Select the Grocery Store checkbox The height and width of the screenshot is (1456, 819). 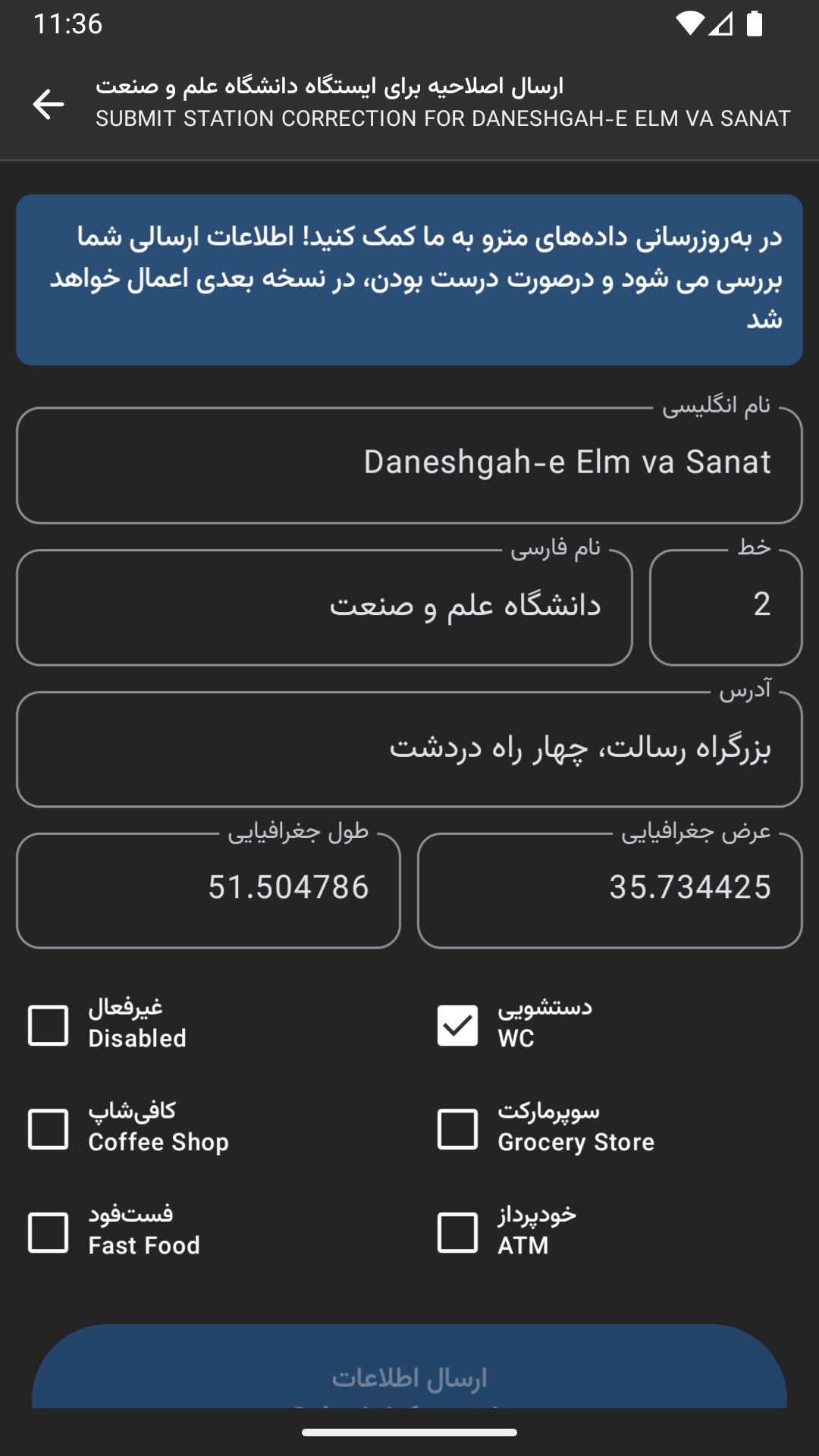pos(458,1129)
